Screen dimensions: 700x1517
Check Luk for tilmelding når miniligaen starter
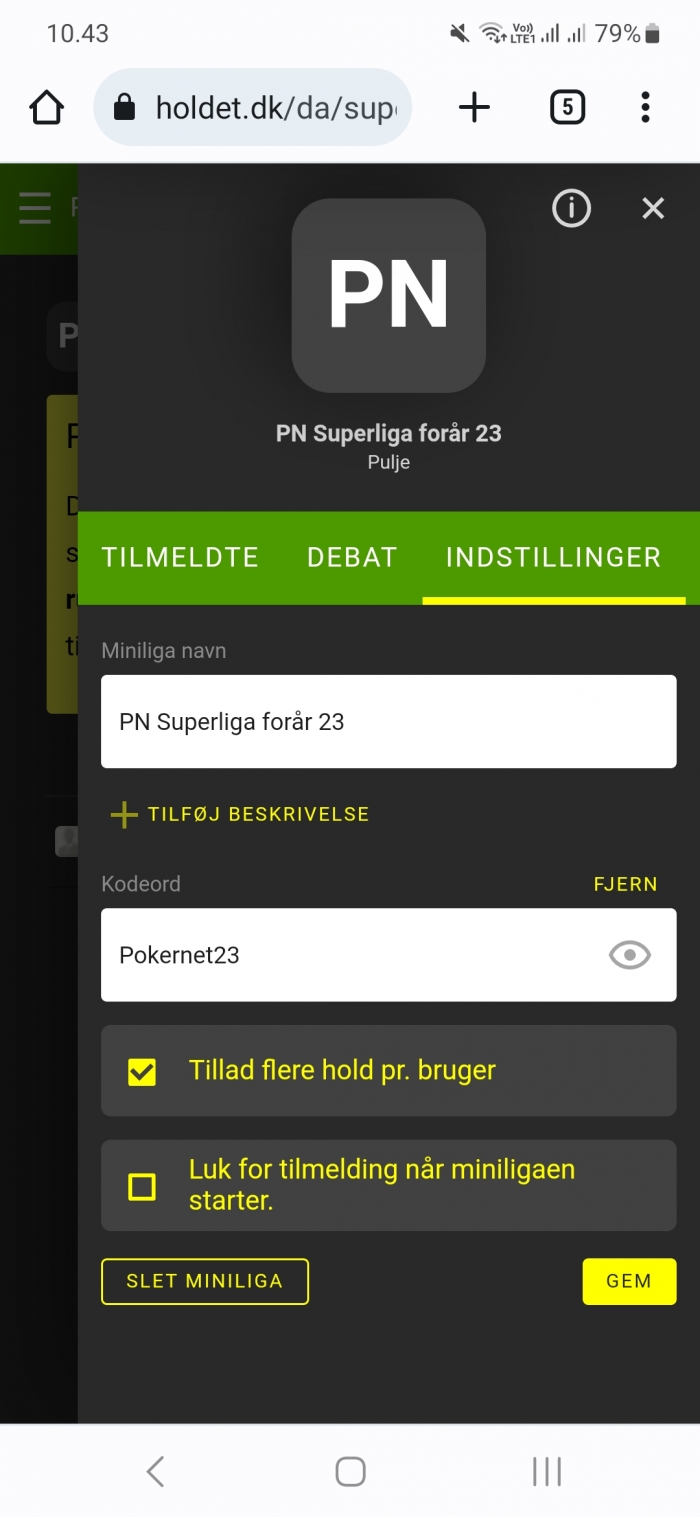coord(142,1186)
